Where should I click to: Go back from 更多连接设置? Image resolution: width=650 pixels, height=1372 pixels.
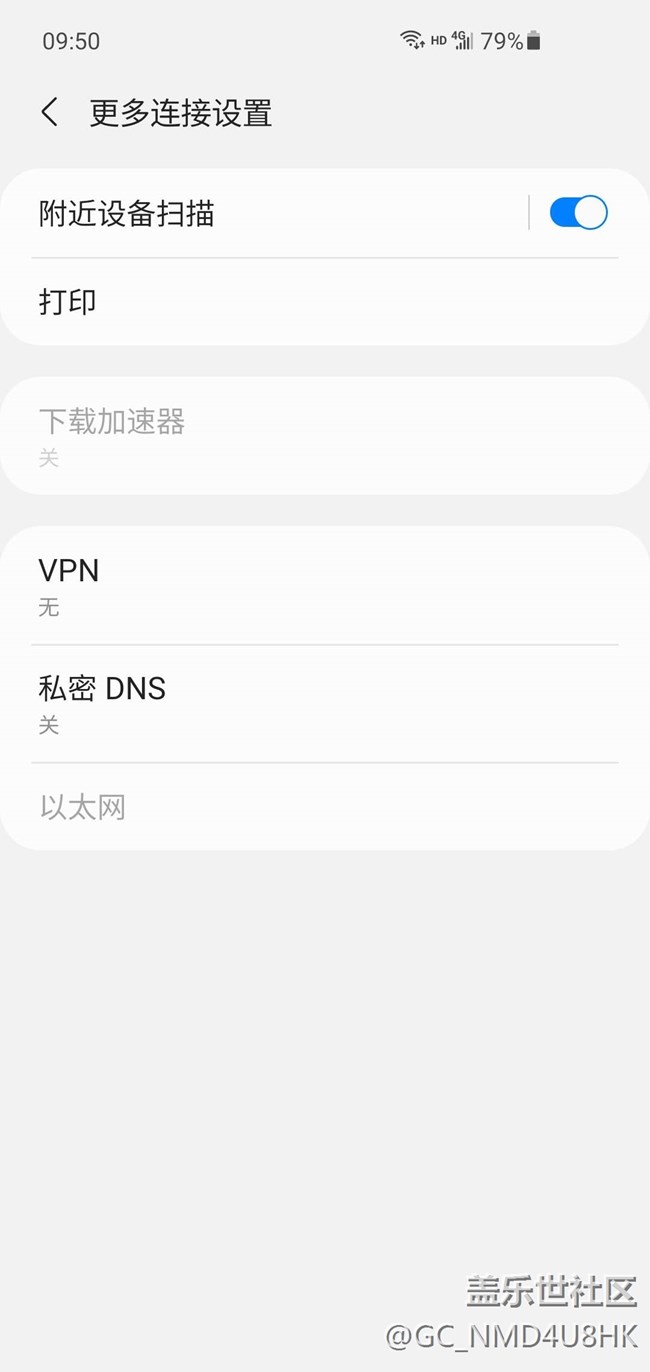click(50, 112)
